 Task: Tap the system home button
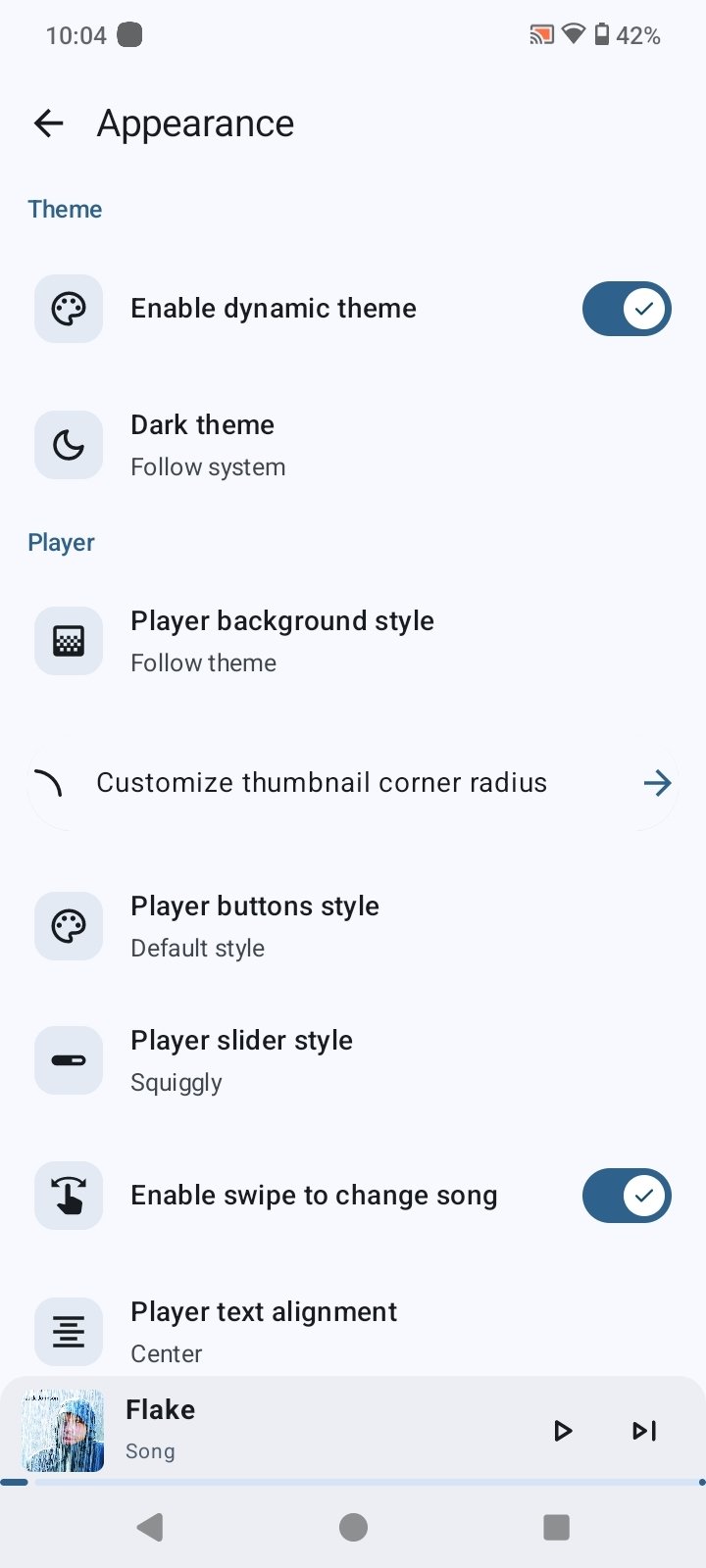click(x=353, y=1527)
